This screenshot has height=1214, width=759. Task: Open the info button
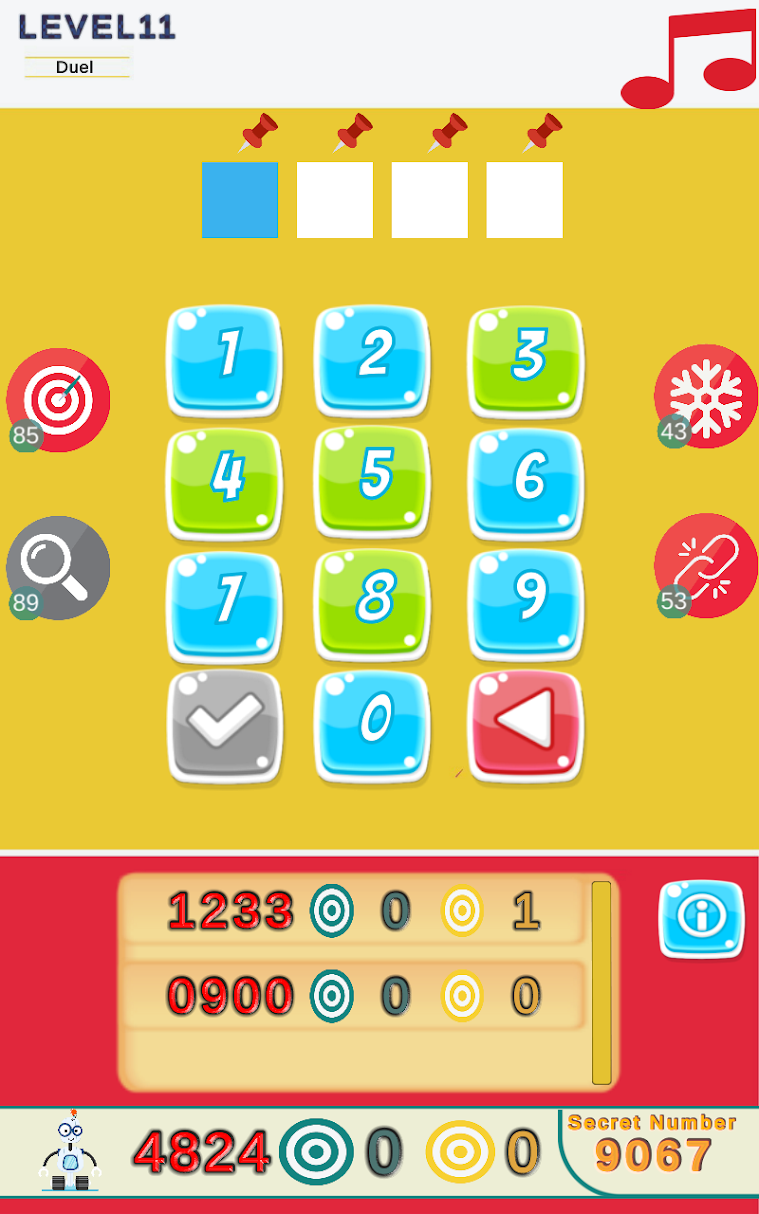[701, 917]
